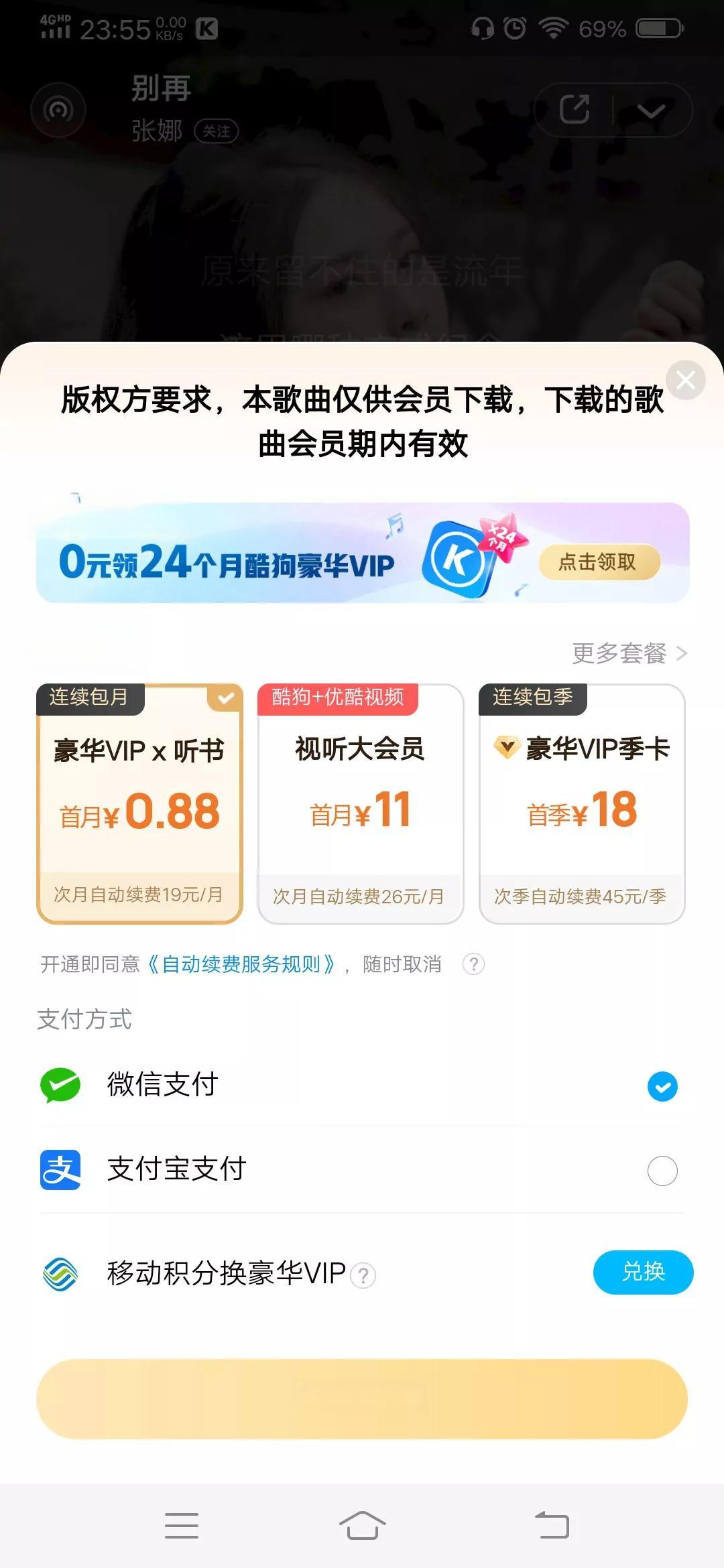This screenshot has width=724, height=1568.
Task: Go to the system home screen
Action: [x=362, y=1526]
